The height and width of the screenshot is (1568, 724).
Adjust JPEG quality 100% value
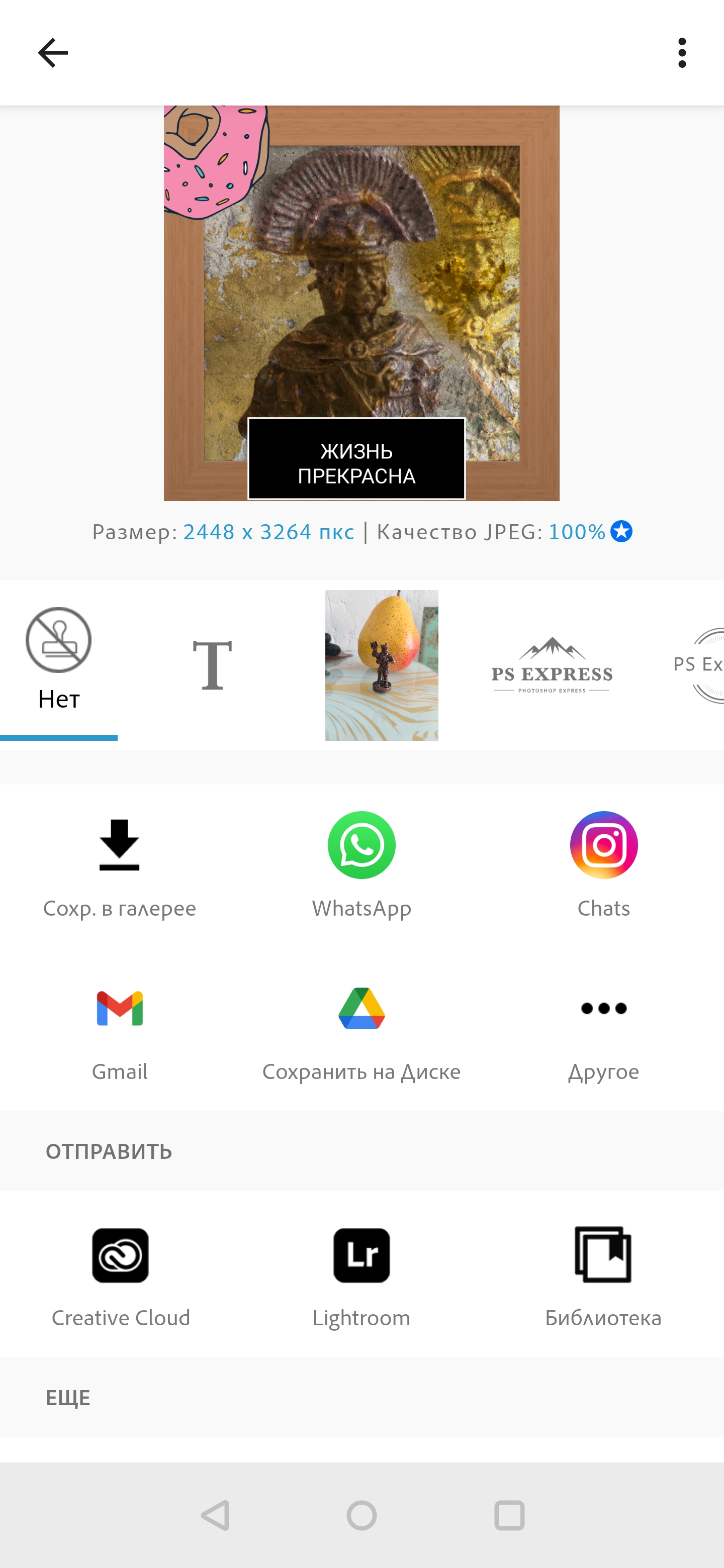tap(577, 532)
